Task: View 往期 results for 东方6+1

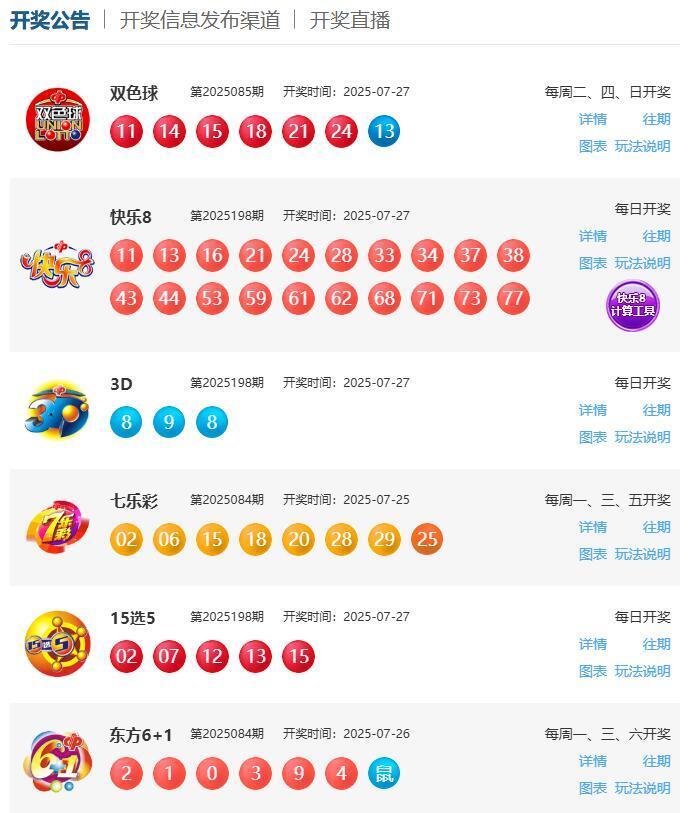Action: 656,761
